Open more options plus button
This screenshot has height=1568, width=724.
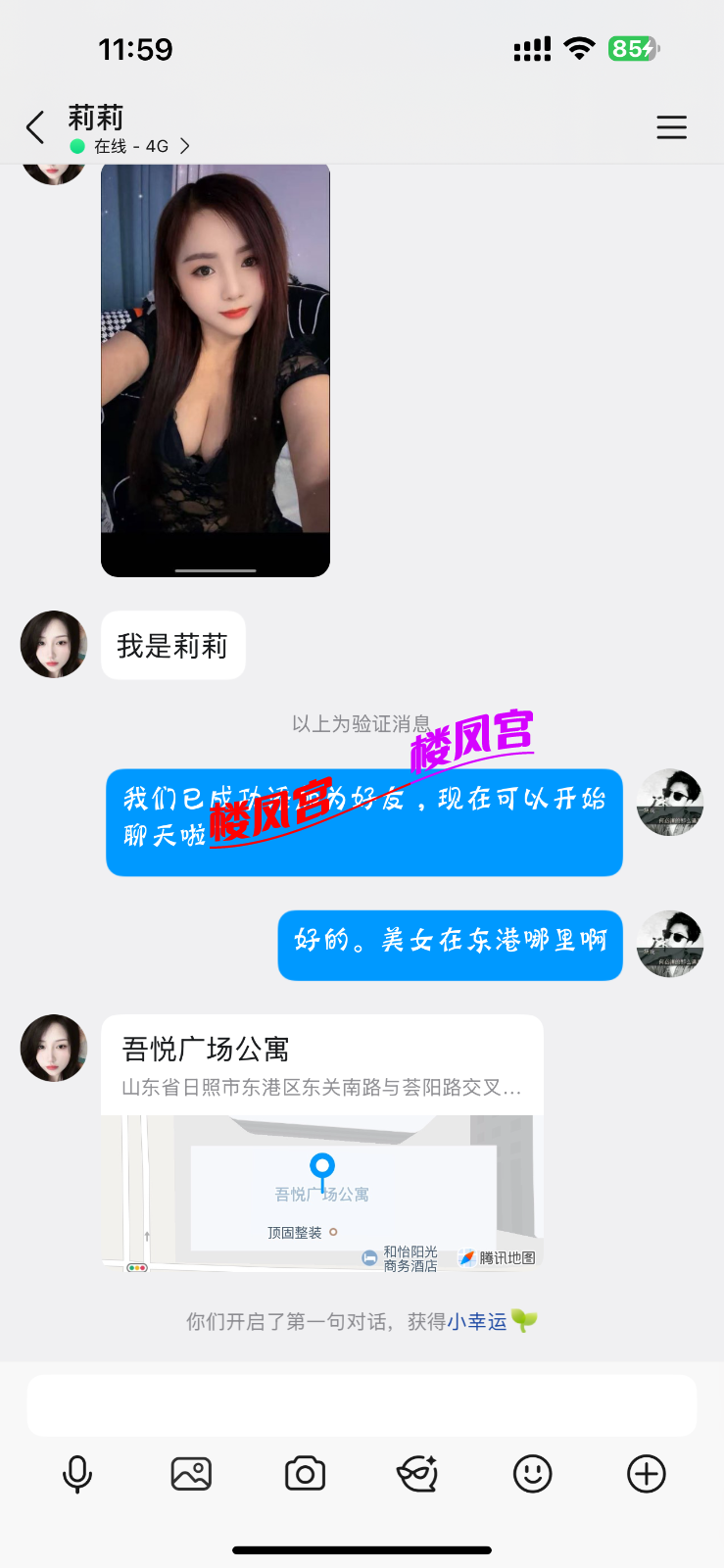(x=646, y=1474)
